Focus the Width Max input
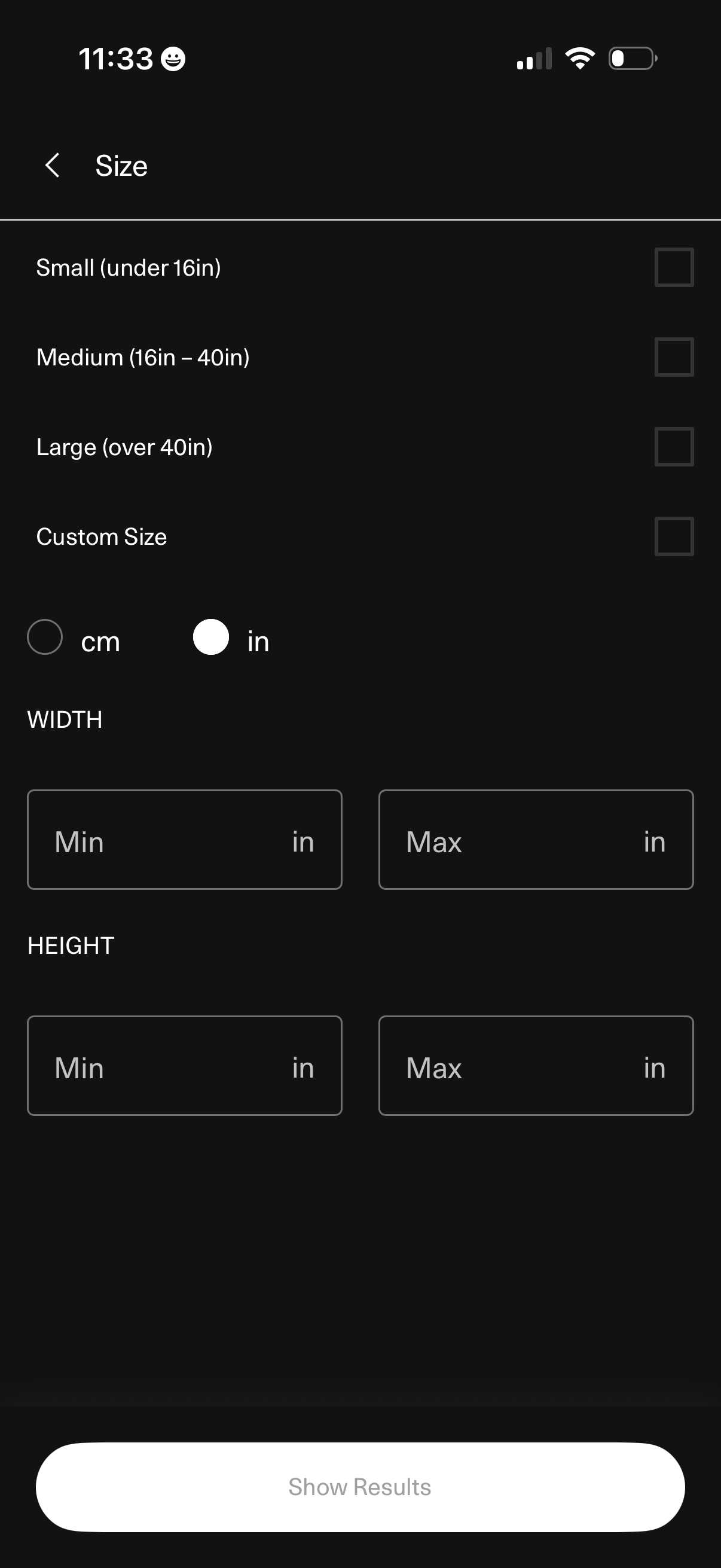Screen dimensions: 721x1568 tap(536, 840)
